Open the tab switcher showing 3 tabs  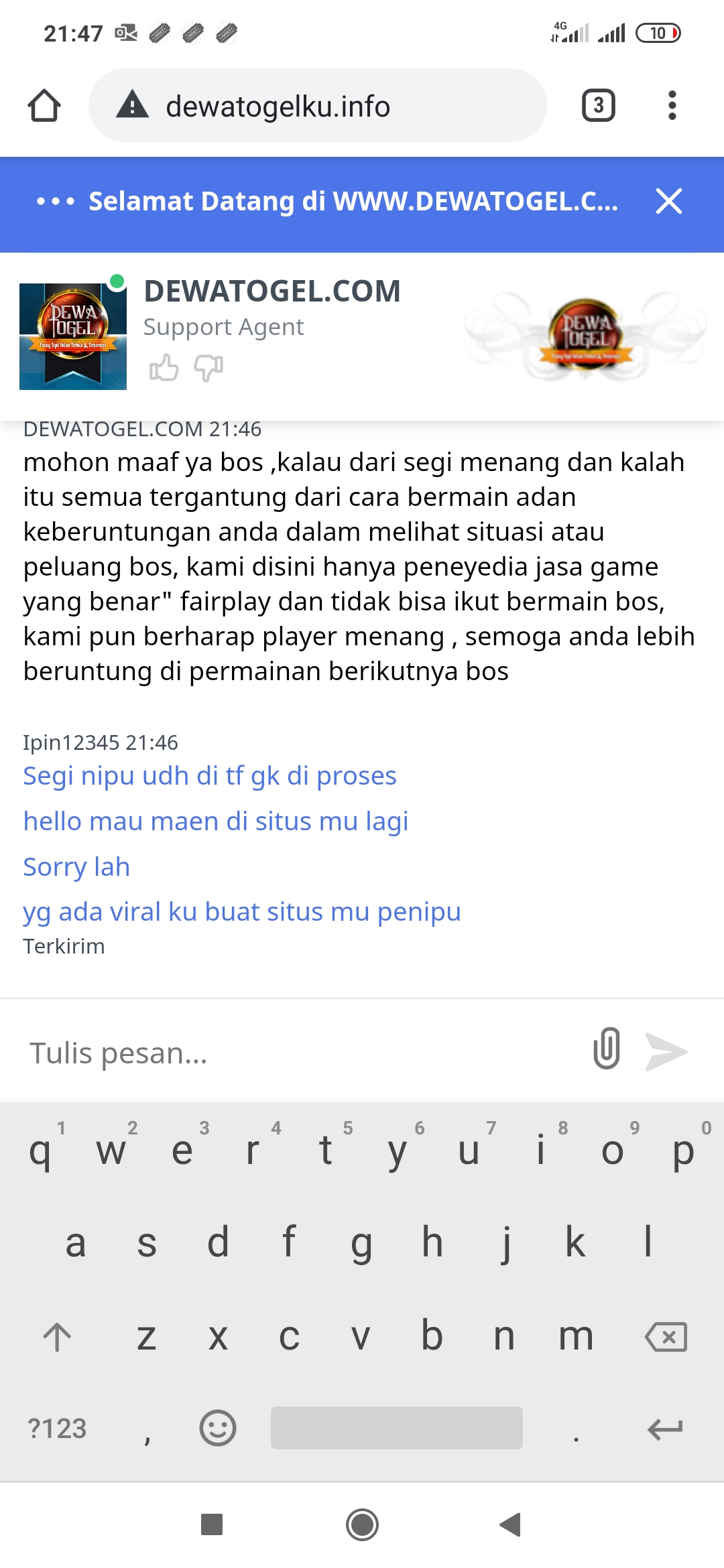tap(598, 106)
